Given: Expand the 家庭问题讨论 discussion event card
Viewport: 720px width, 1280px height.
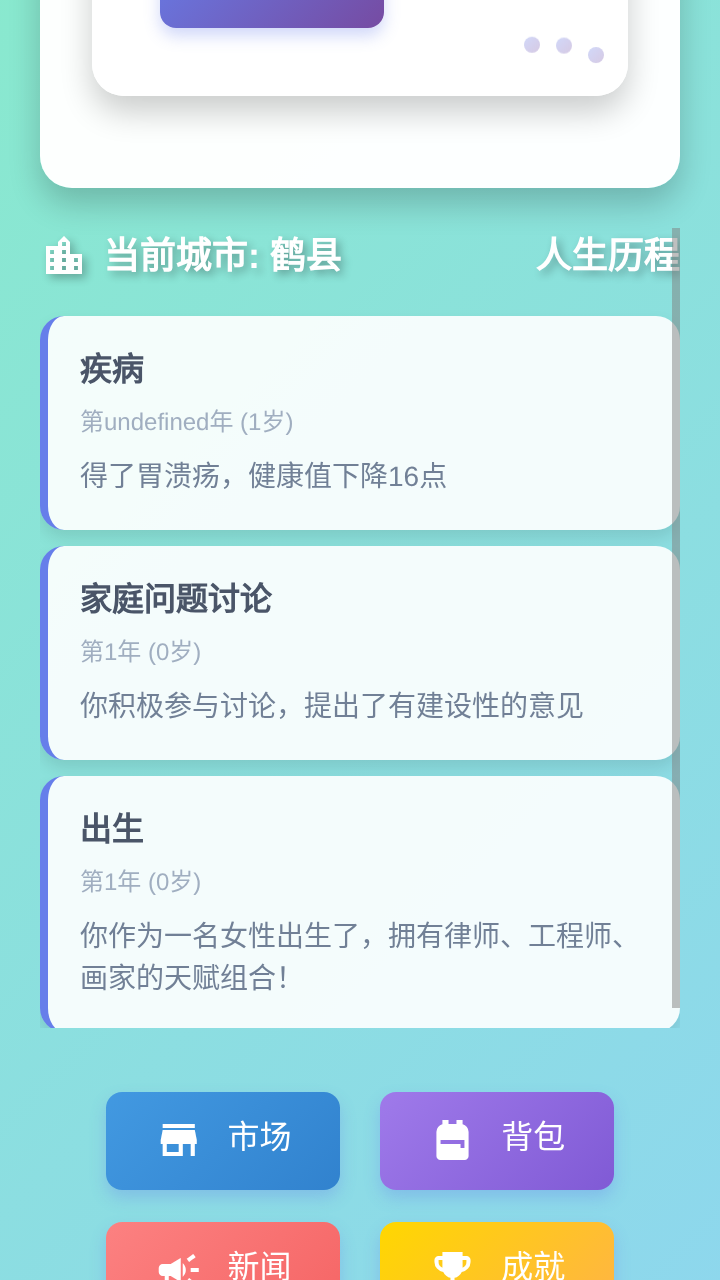Looking at the screenshot, I should coord(360,653).
